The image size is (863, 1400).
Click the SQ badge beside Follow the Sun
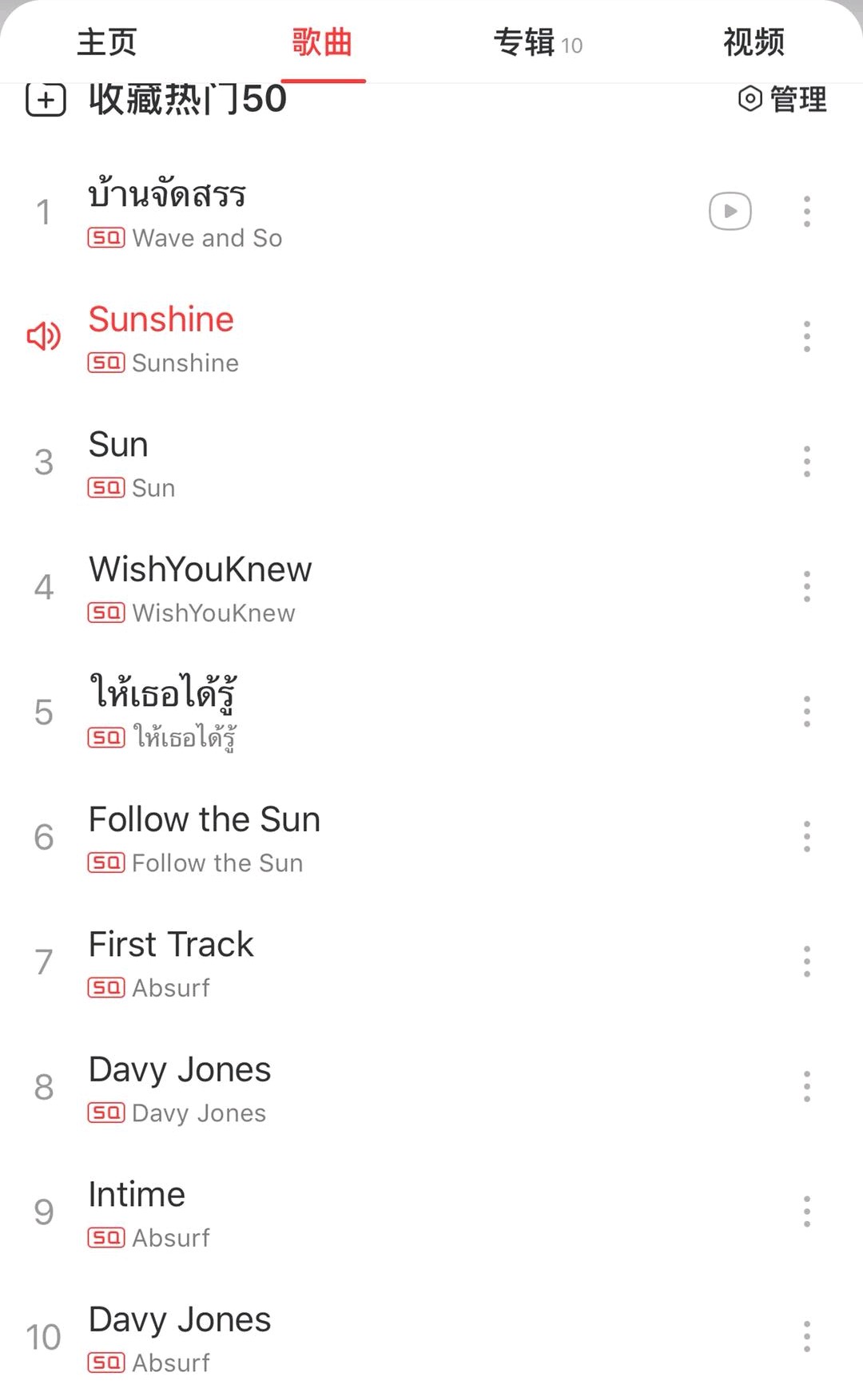tap(106, 863)
